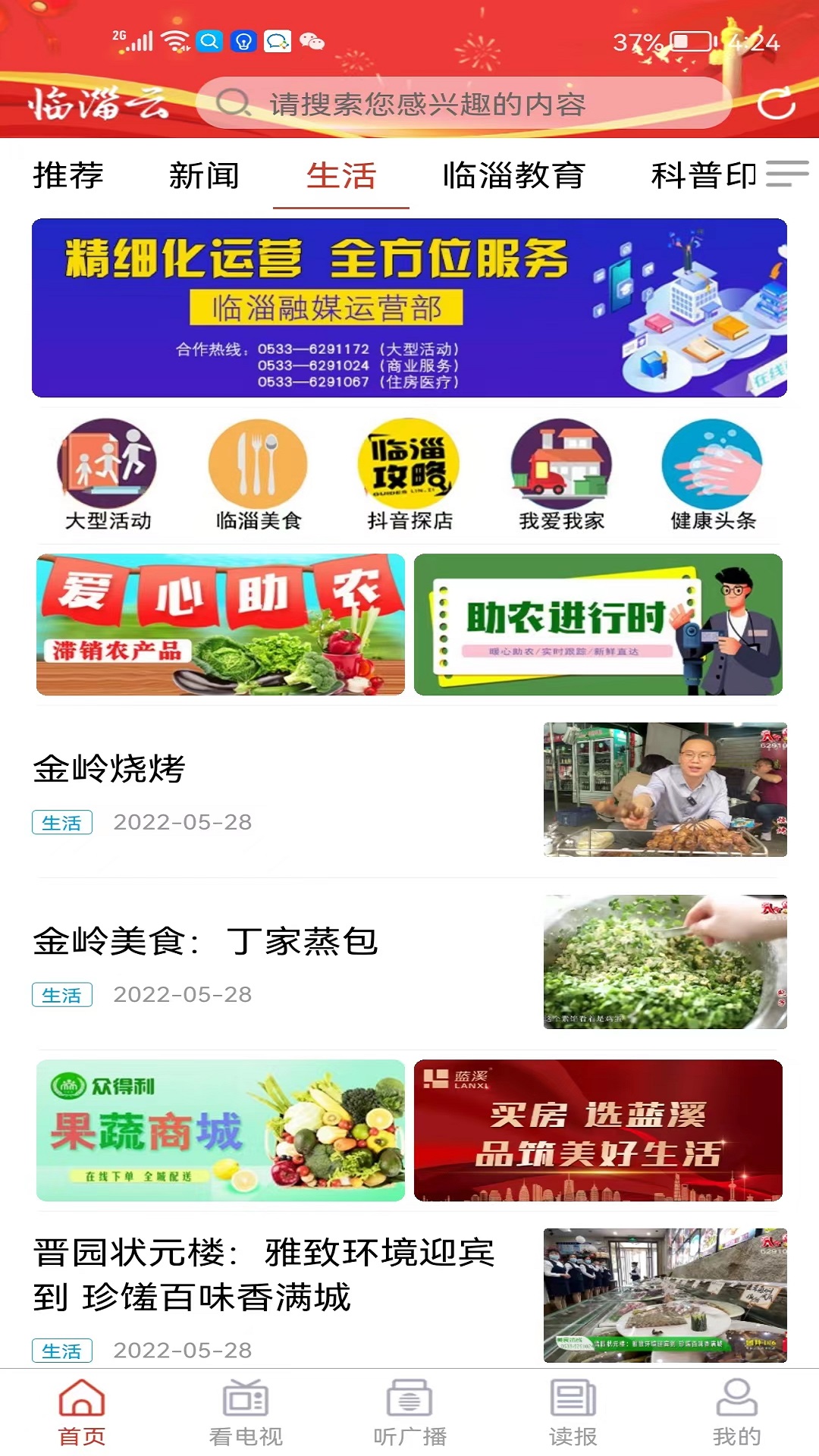Viewport: 819px width, 1456px height.
Task: Select the 临淄教育 tab
Action: click(513, 176)
